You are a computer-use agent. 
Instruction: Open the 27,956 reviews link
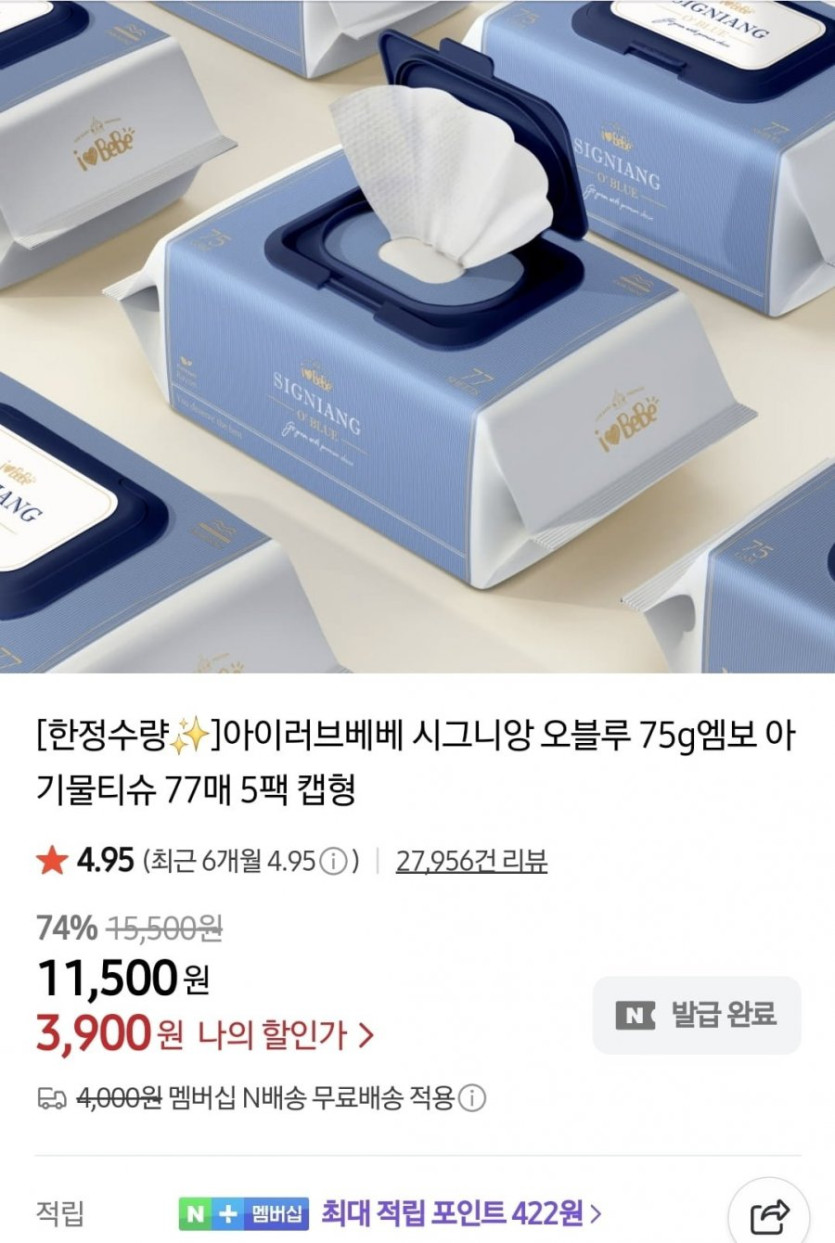(x=471, y=861)
